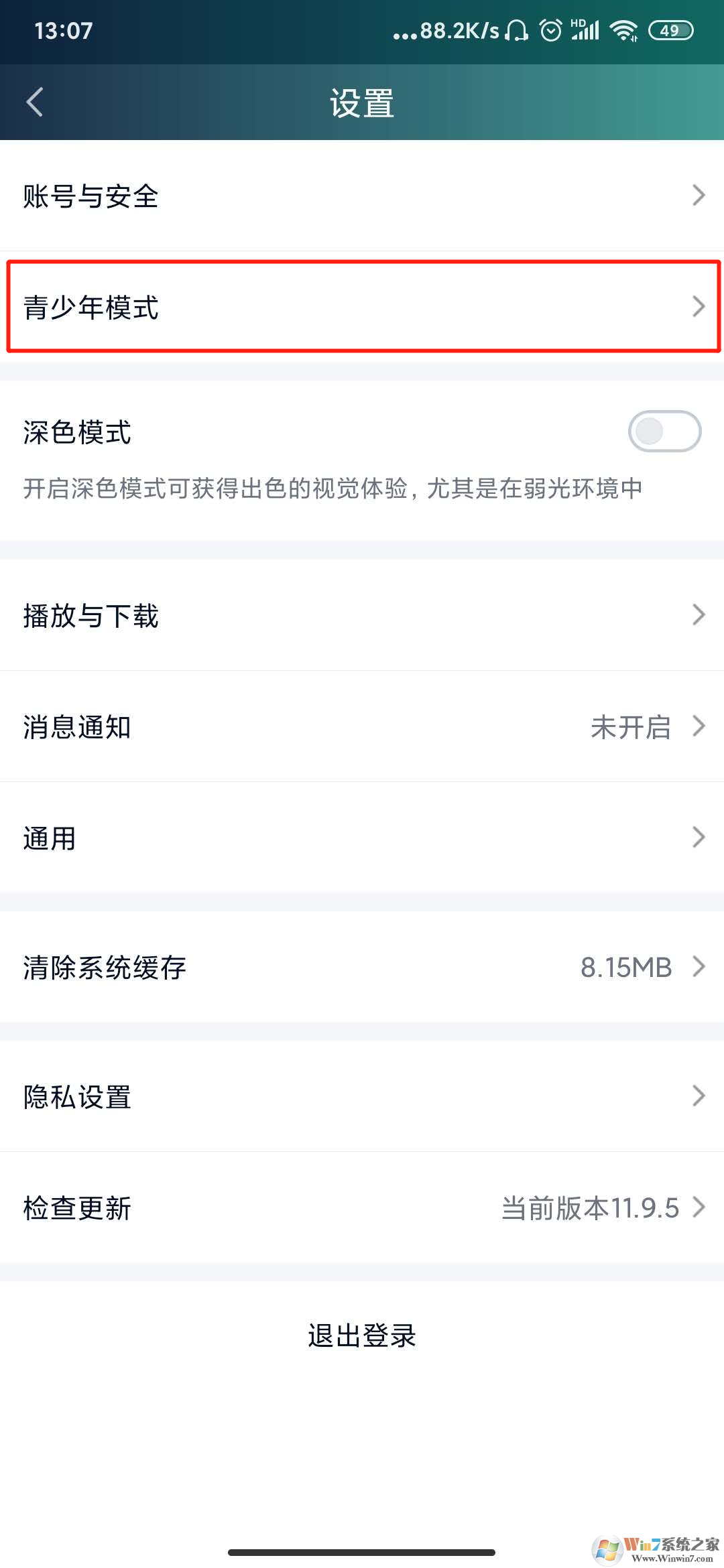Check for updates via 检查更新

[x=362, y=1208]
